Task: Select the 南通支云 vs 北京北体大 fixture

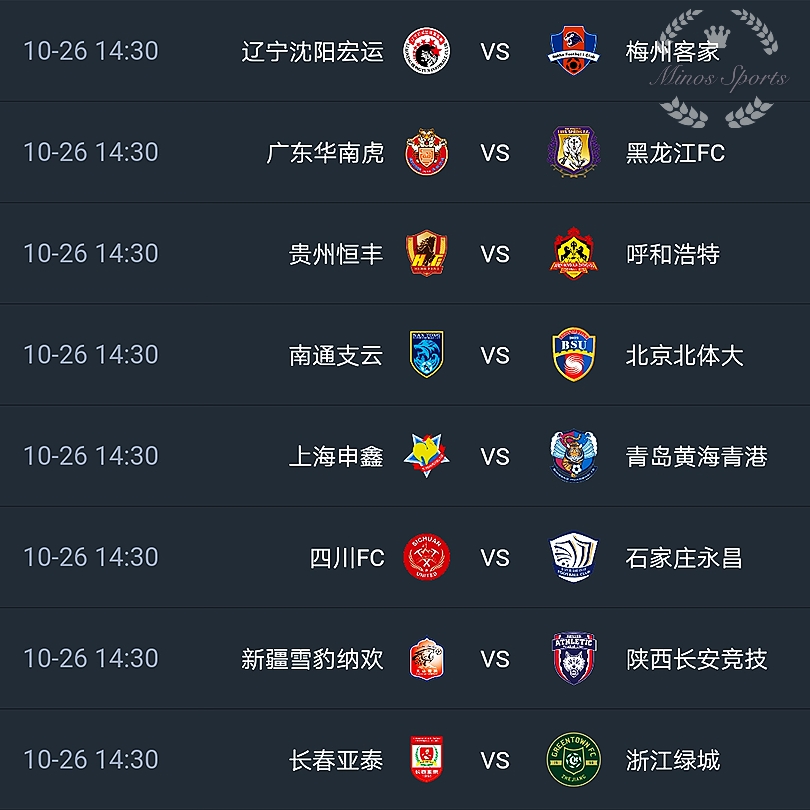Action: 495,355
